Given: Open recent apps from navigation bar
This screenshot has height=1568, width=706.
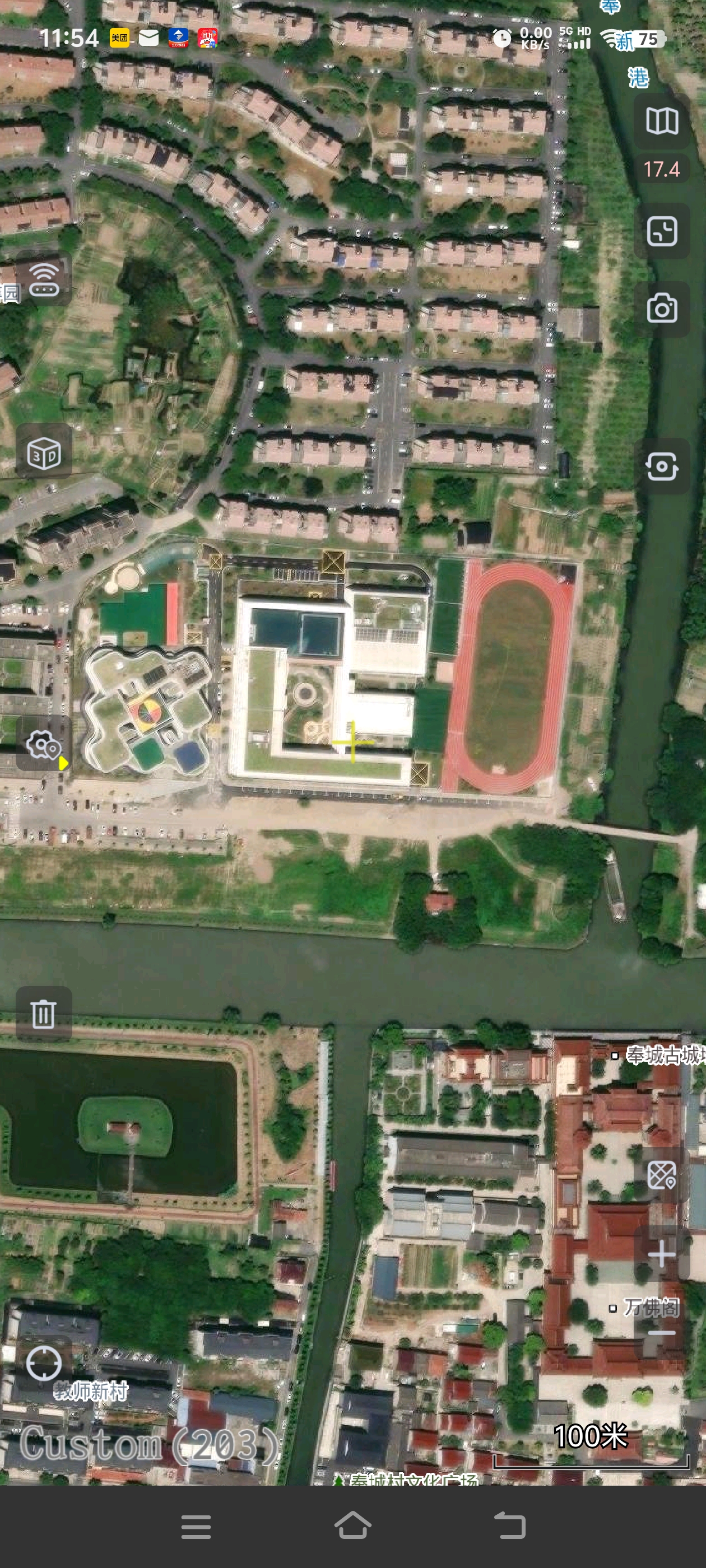Looking at the screenshot, I should [196, 1526].
